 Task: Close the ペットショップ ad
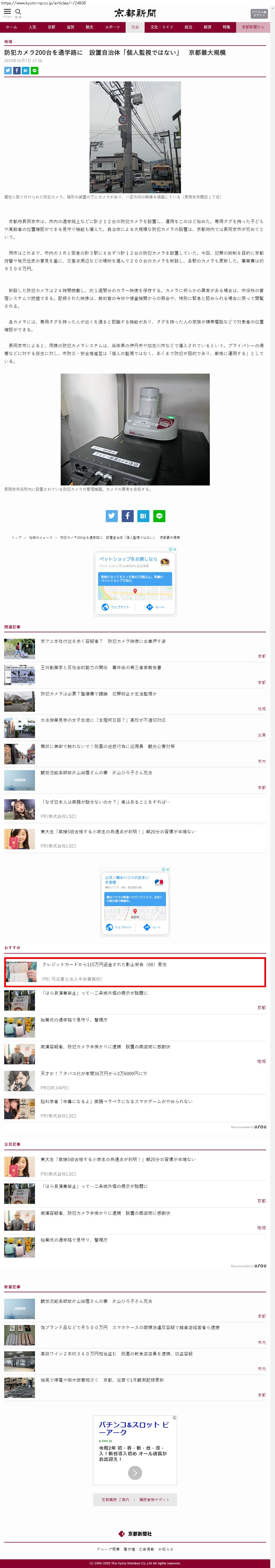[175, 549]
